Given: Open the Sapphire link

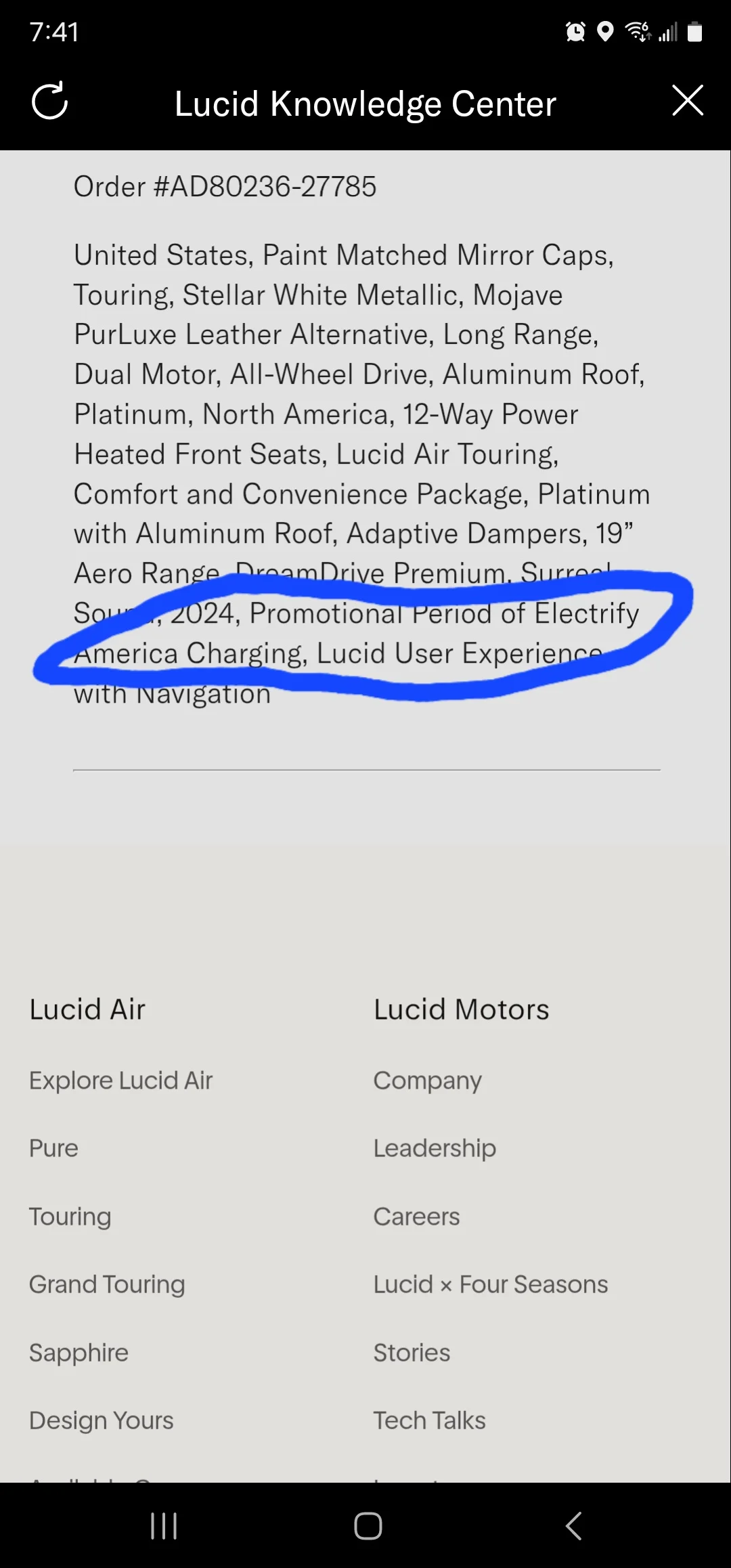Looking at the screenshot, I should (x=79, y=1353).
